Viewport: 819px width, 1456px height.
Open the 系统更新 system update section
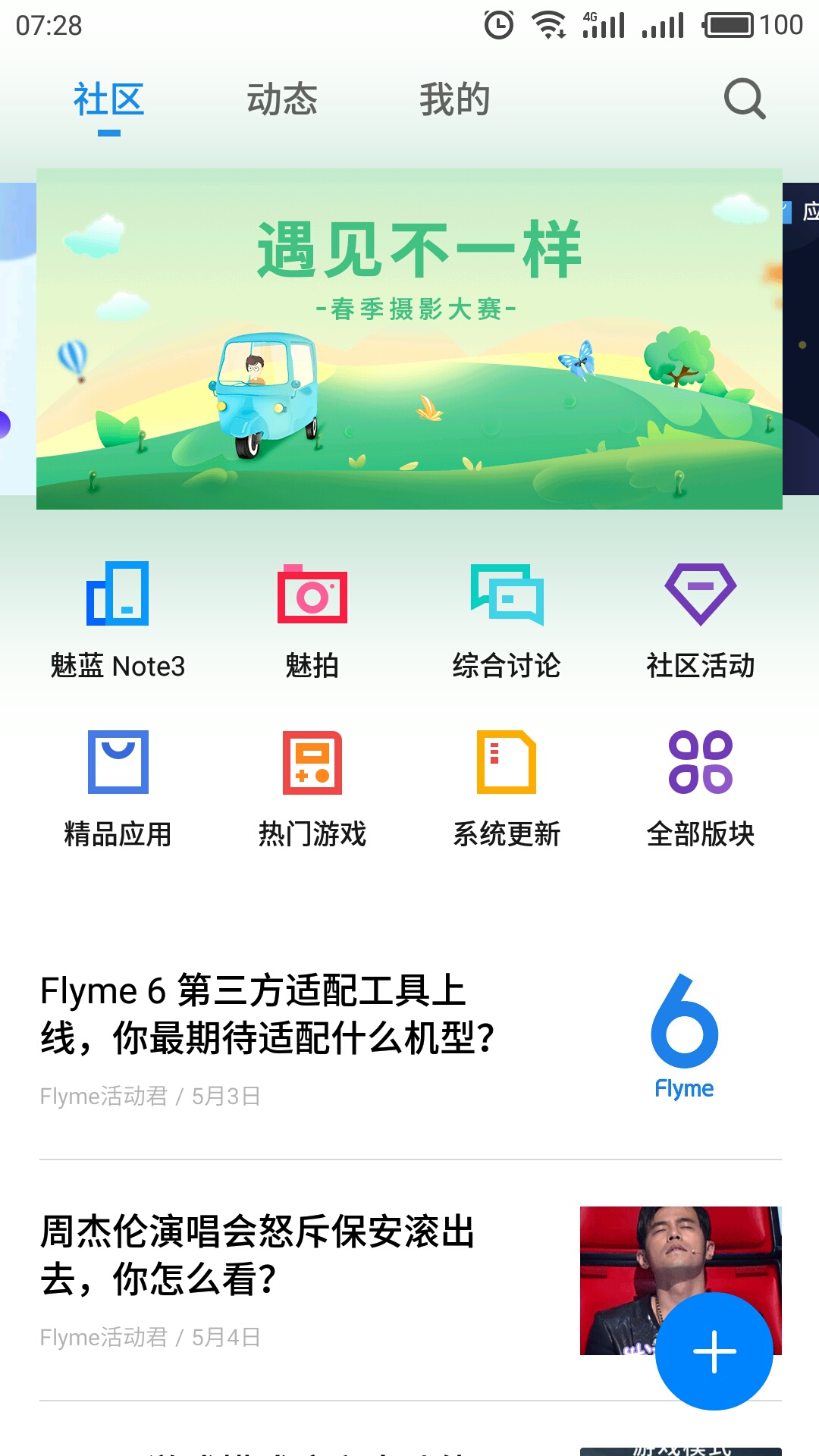click(x=507, y=785)
